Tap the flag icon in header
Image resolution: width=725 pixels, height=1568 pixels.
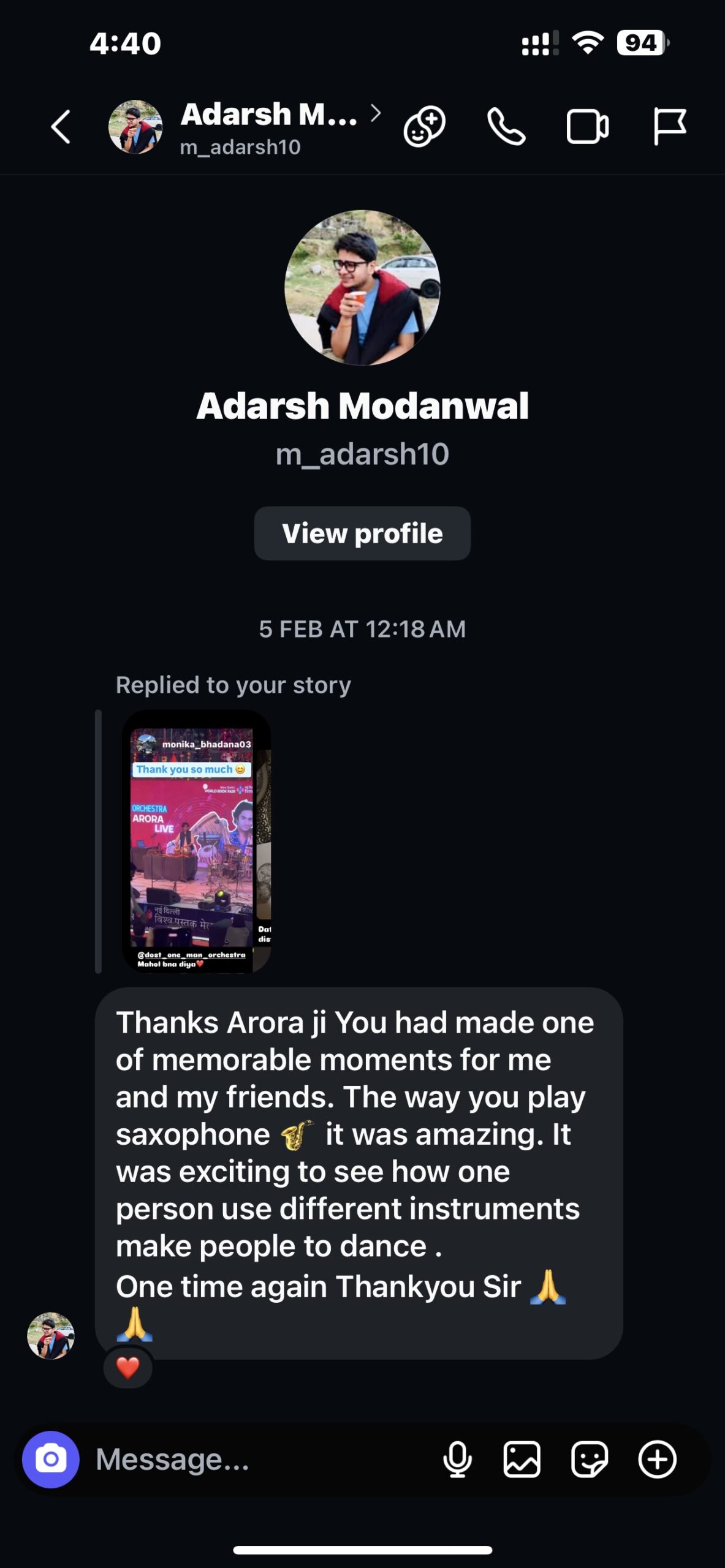[669, 127]
